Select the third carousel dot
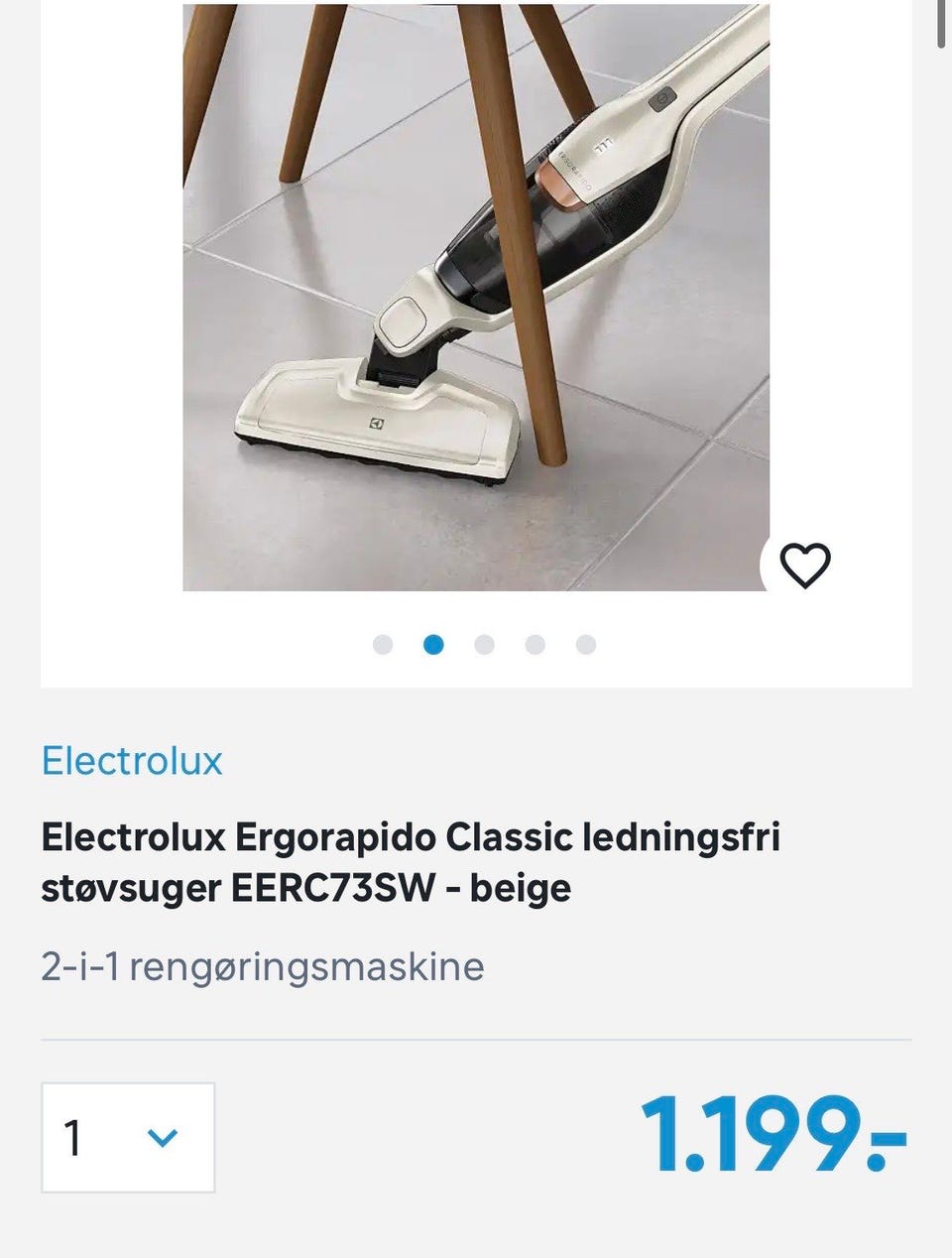 (483, 645)
